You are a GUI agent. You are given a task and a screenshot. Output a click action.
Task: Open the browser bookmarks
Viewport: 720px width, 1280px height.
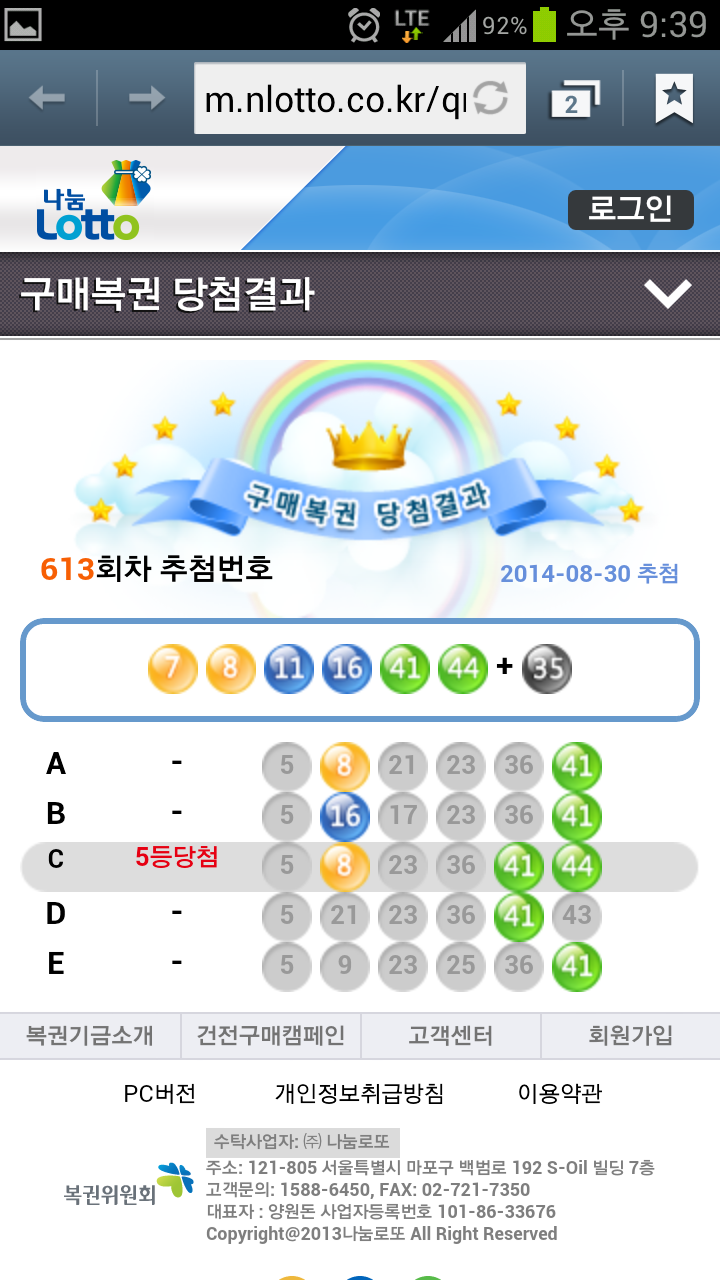point(674,98)
